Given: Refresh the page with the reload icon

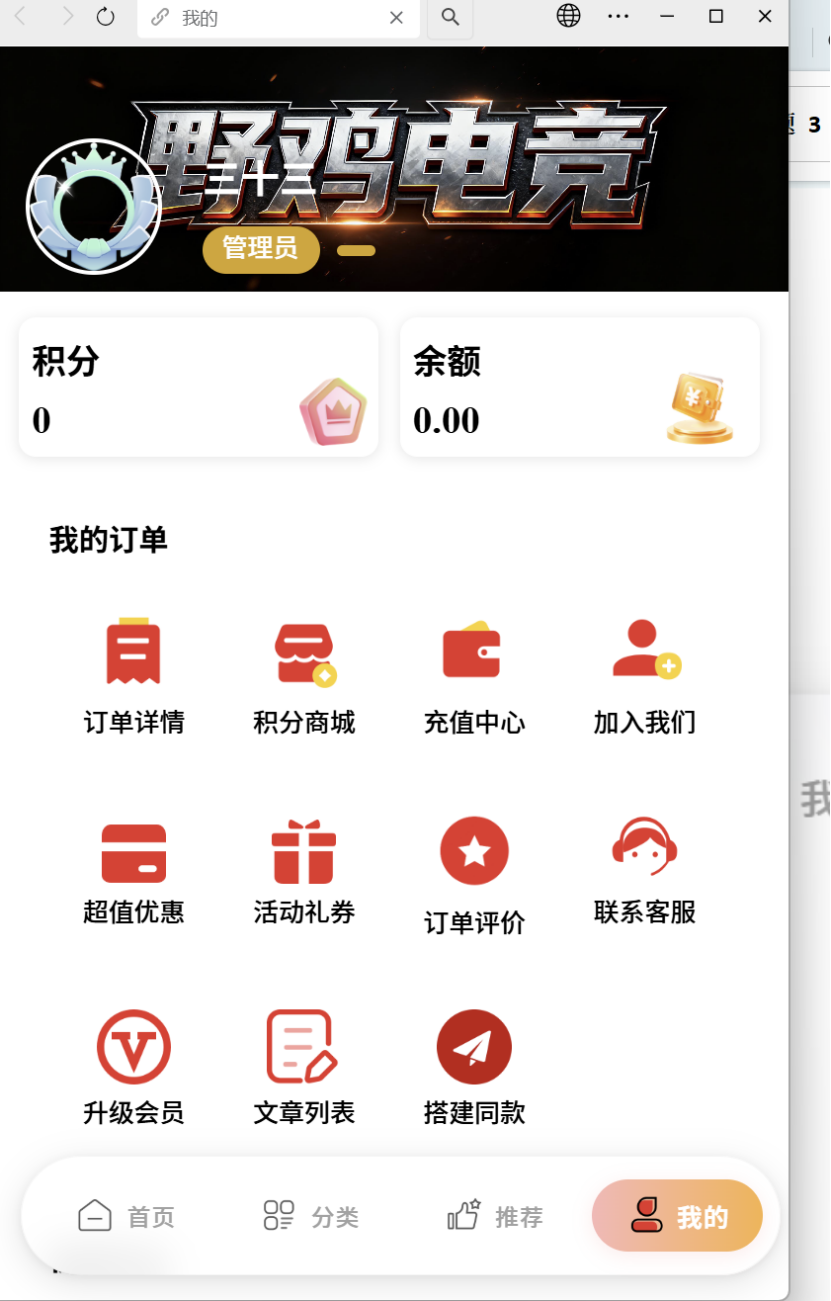Looking at the screenshot, I should [106, 16].
